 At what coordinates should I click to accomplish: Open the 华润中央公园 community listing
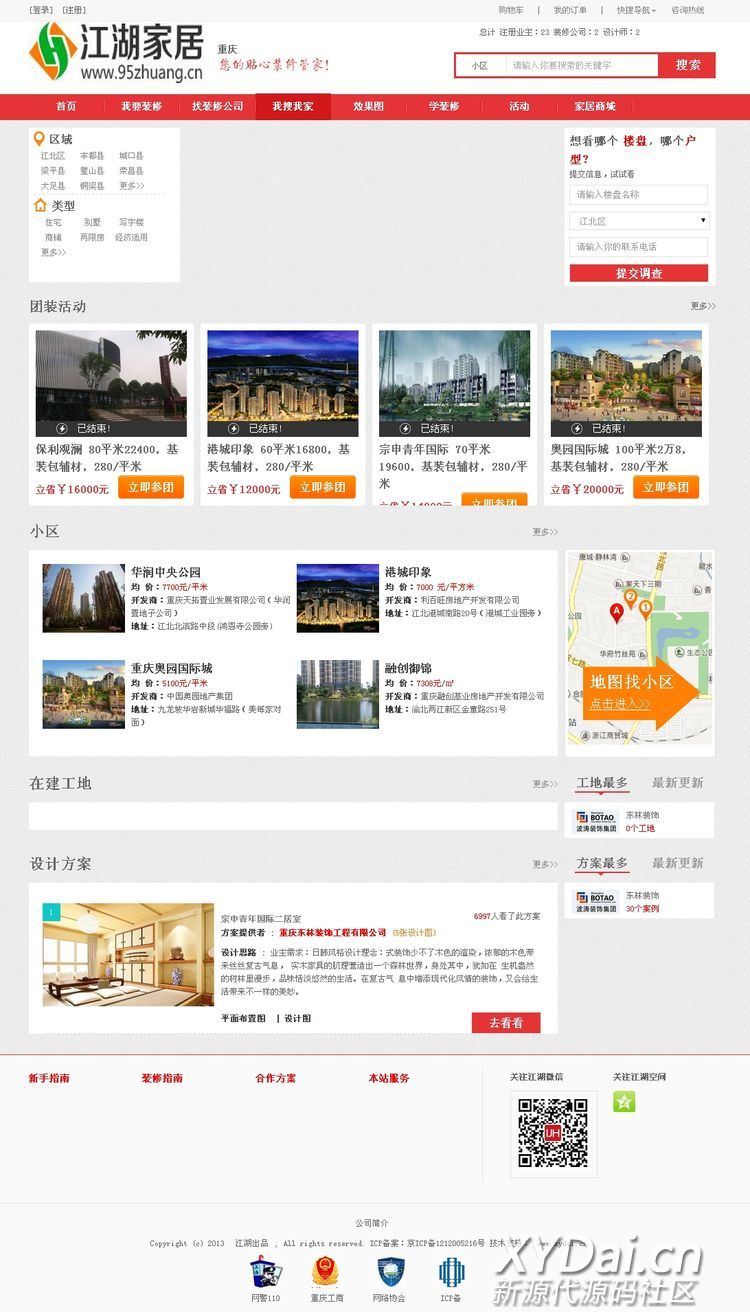click(165, 572)
